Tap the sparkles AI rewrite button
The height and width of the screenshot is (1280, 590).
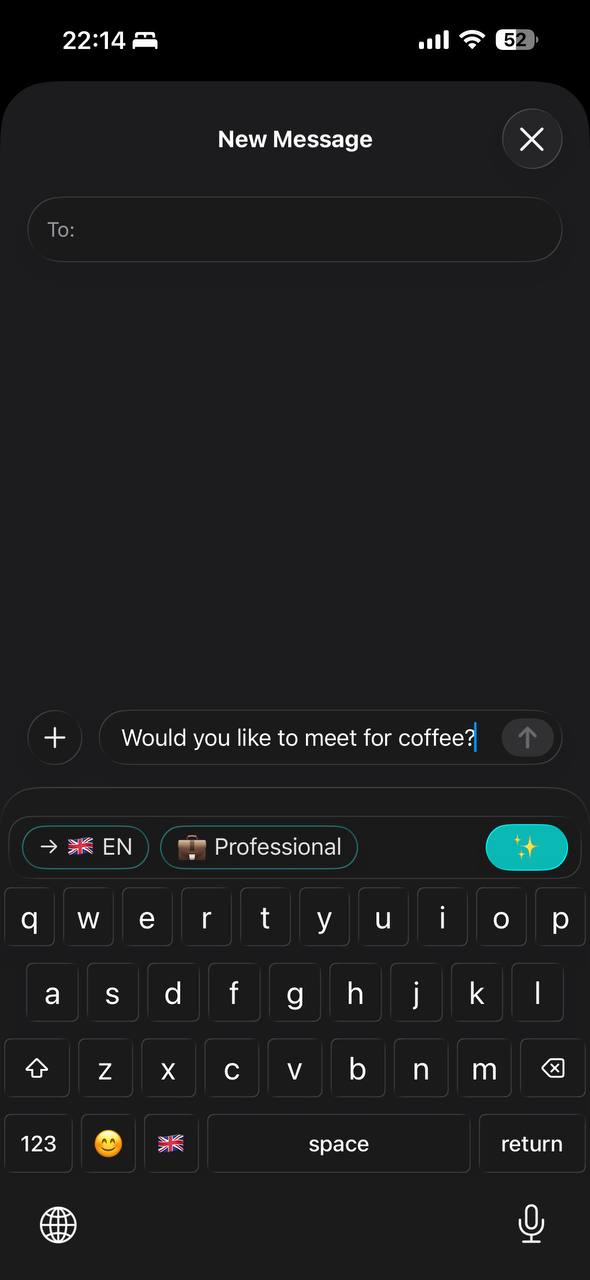click(526, 847)
